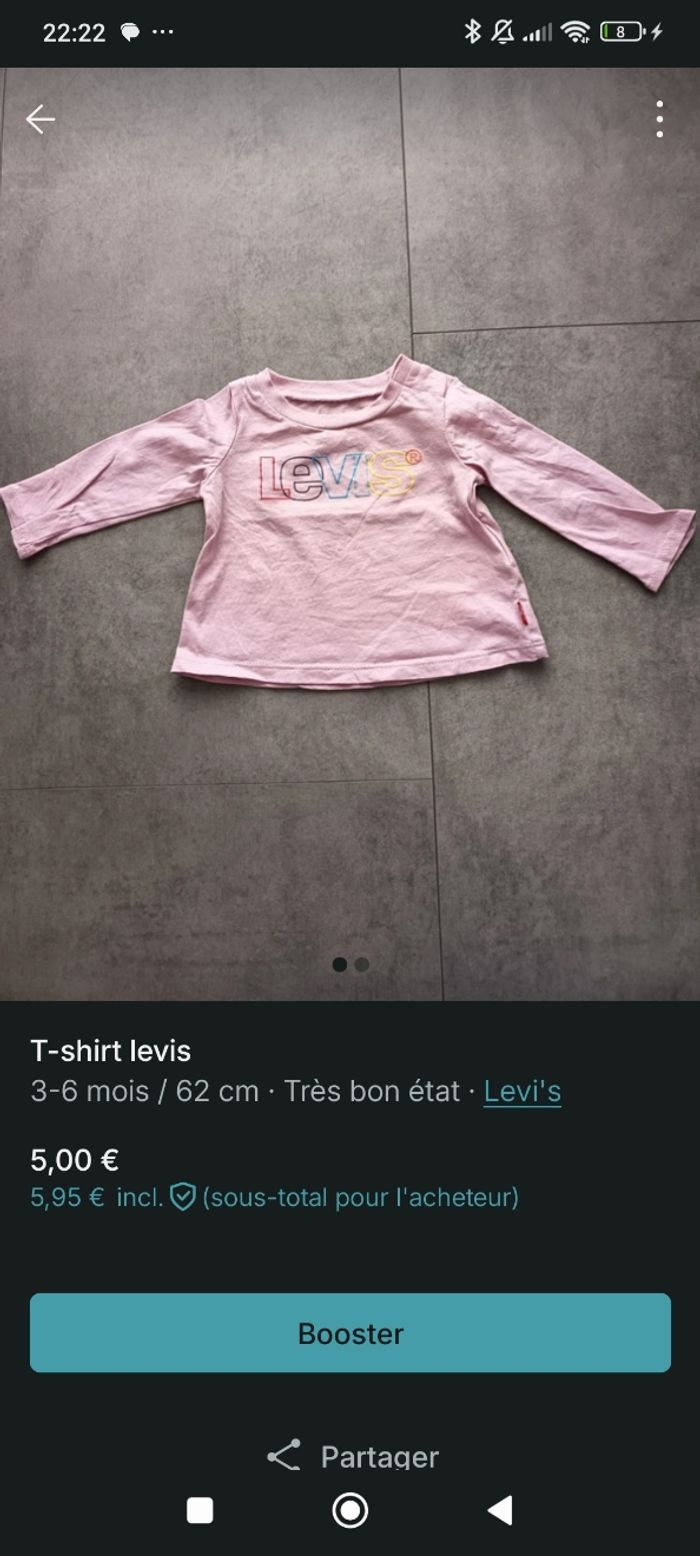The width and height of the screenshot is (700, 1556).
Task: Open the pink Levi's shirt photo
Action: [x=350, y=520]
